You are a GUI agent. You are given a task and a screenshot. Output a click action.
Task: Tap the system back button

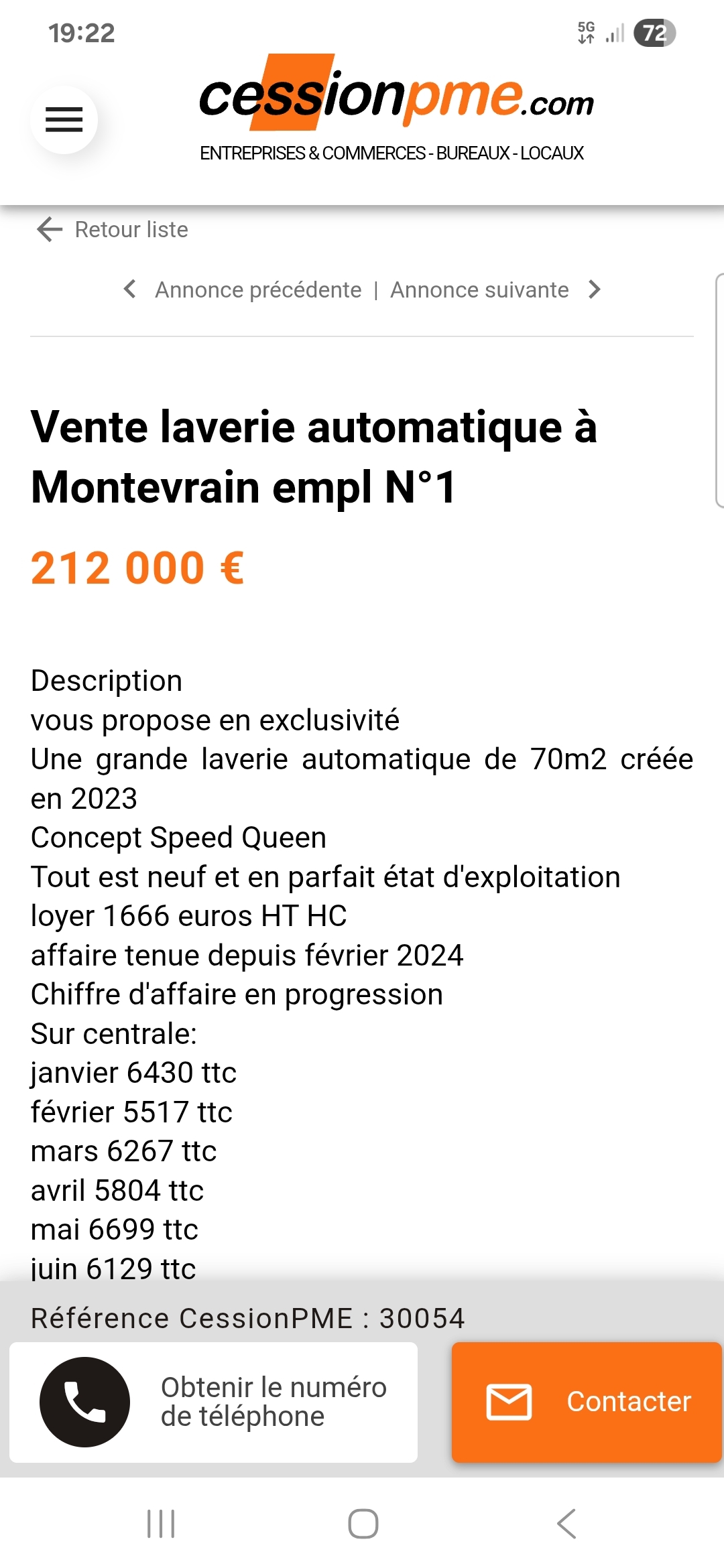566,1524
